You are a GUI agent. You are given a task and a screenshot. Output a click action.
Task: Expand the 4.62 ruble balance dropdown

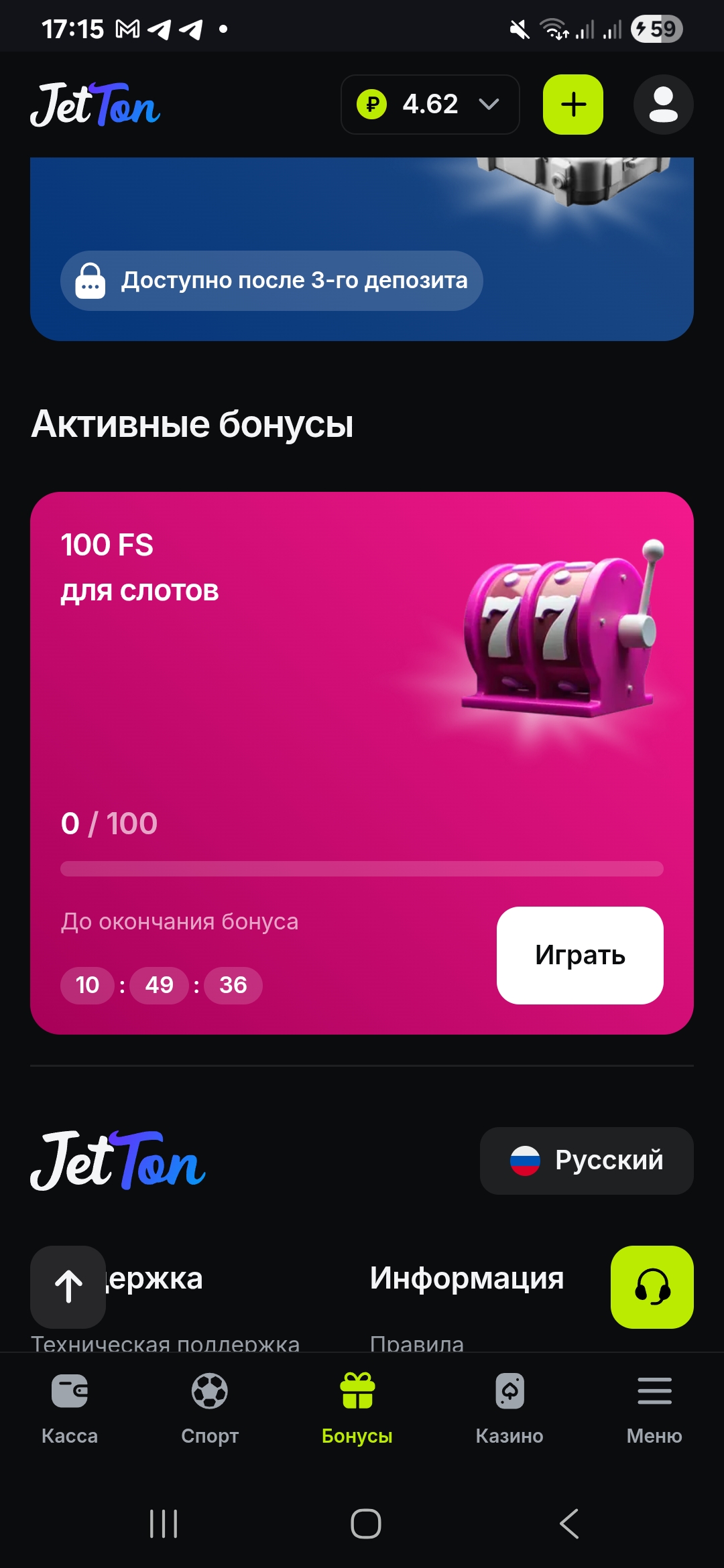[x=430, y=105]
